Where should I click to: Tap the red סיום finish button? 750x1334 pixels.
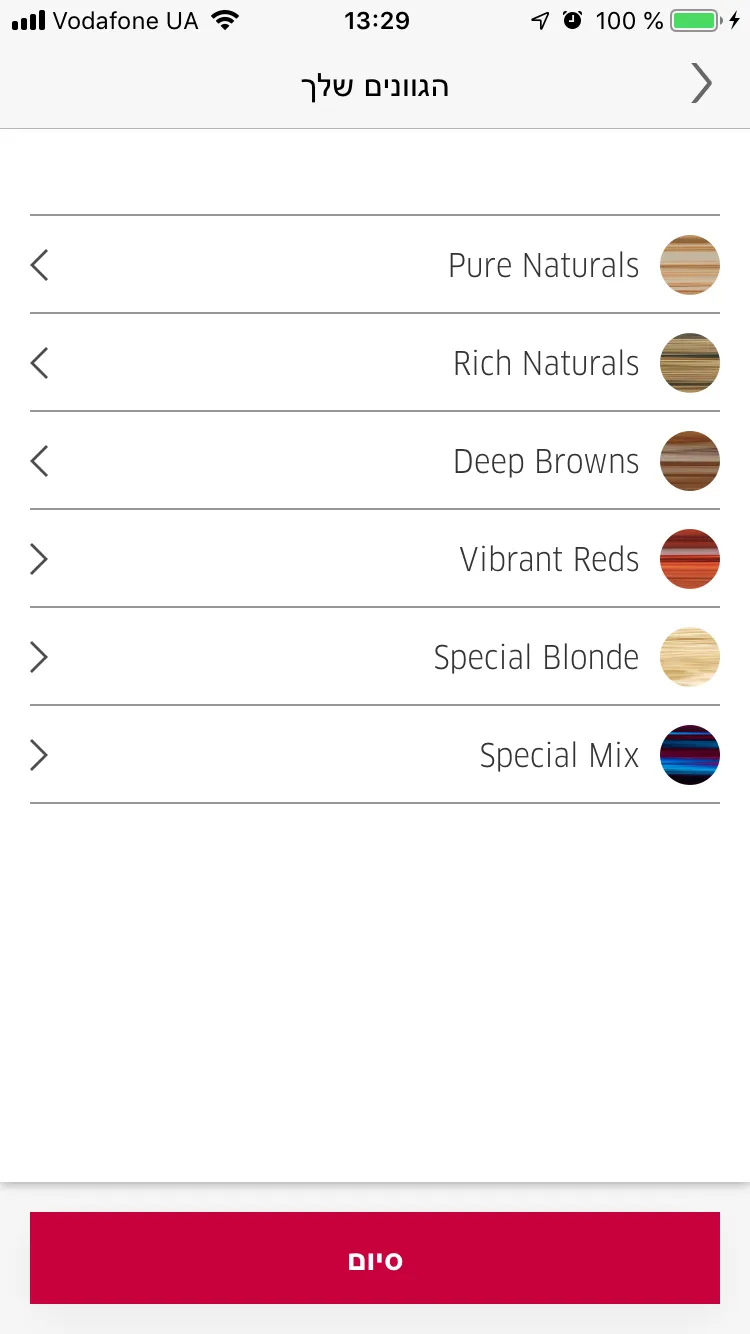click(375, 1258)
